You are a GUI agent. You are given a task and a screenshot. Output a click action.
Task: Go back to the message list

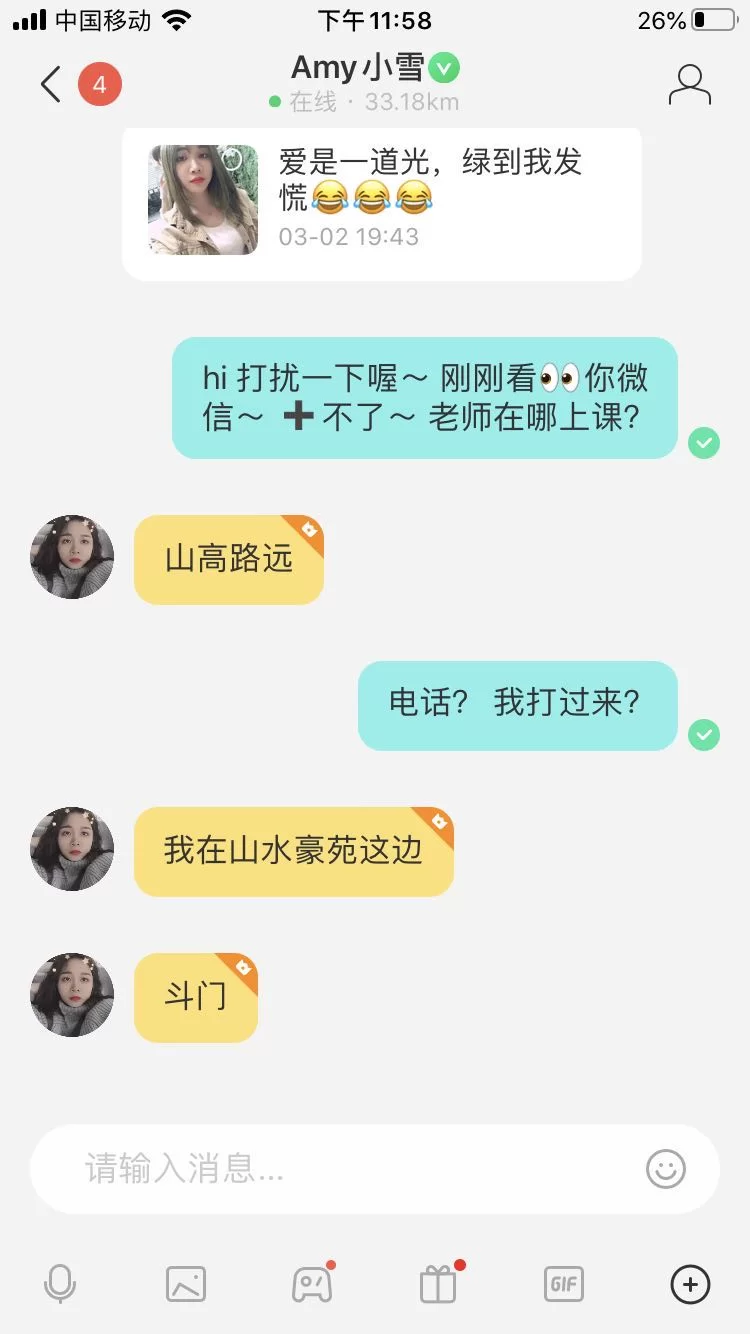(51, 84)
